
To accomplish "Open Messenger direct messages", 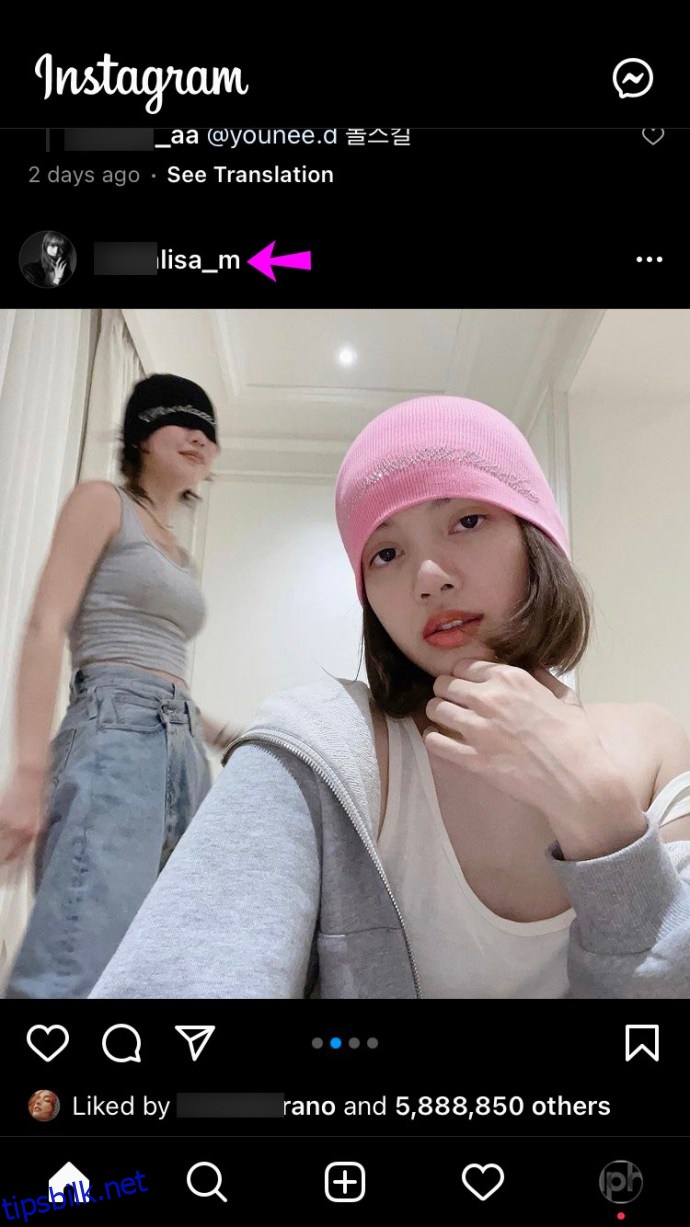I will [x=633, y=78].
